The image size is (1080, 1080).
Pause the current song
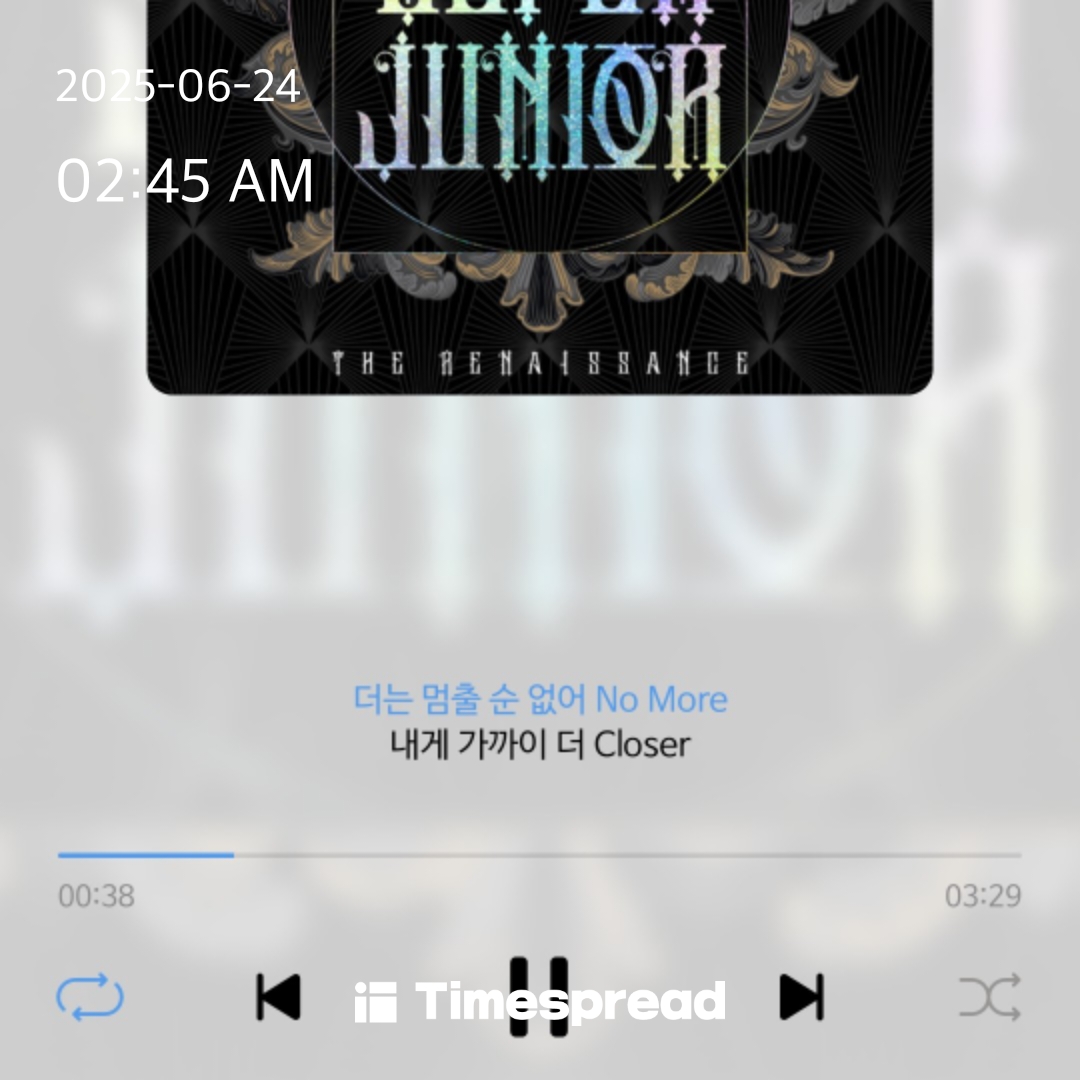coord(540,997)
